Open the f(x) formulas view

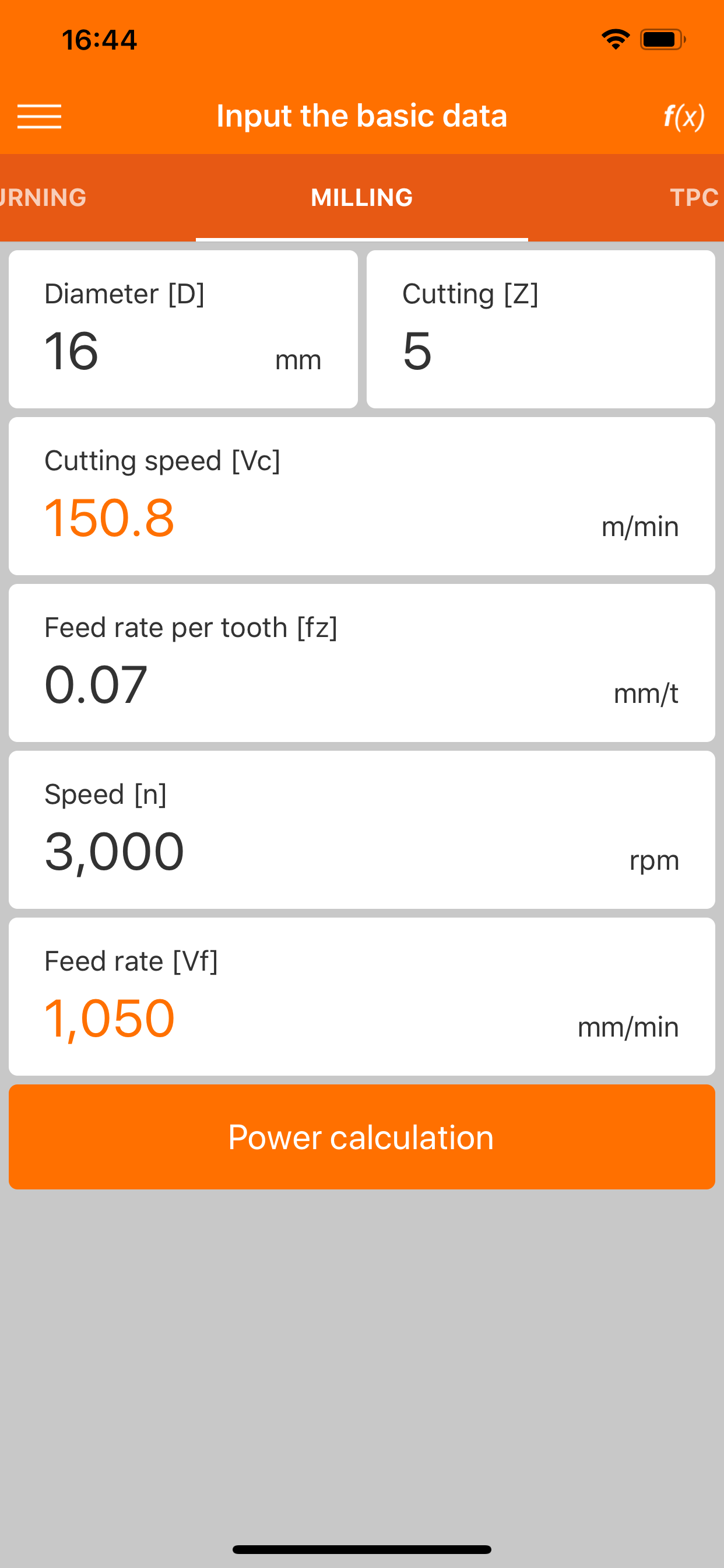684,116
